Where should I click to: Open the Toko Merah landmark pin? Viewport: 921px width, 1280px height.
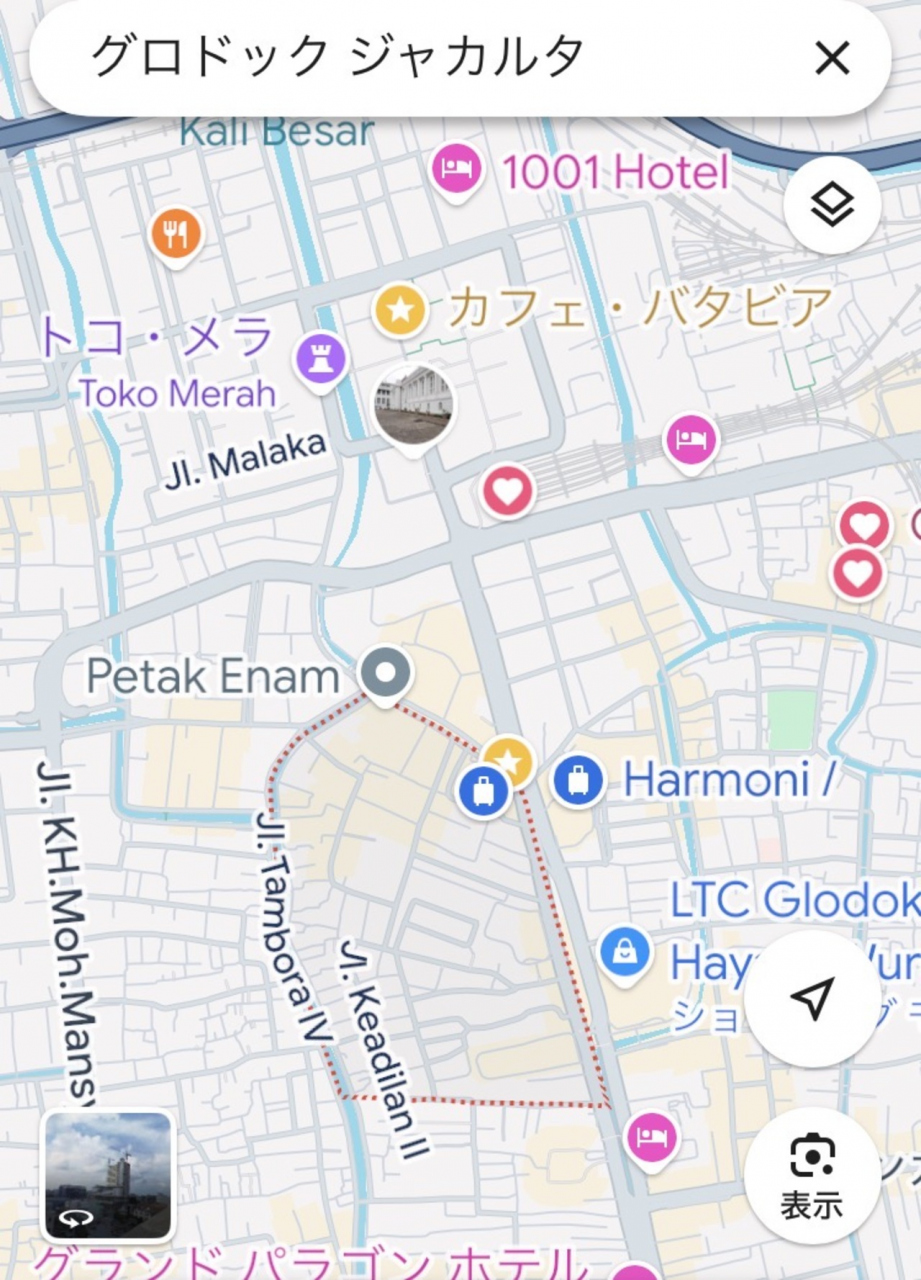coord(322,358)
